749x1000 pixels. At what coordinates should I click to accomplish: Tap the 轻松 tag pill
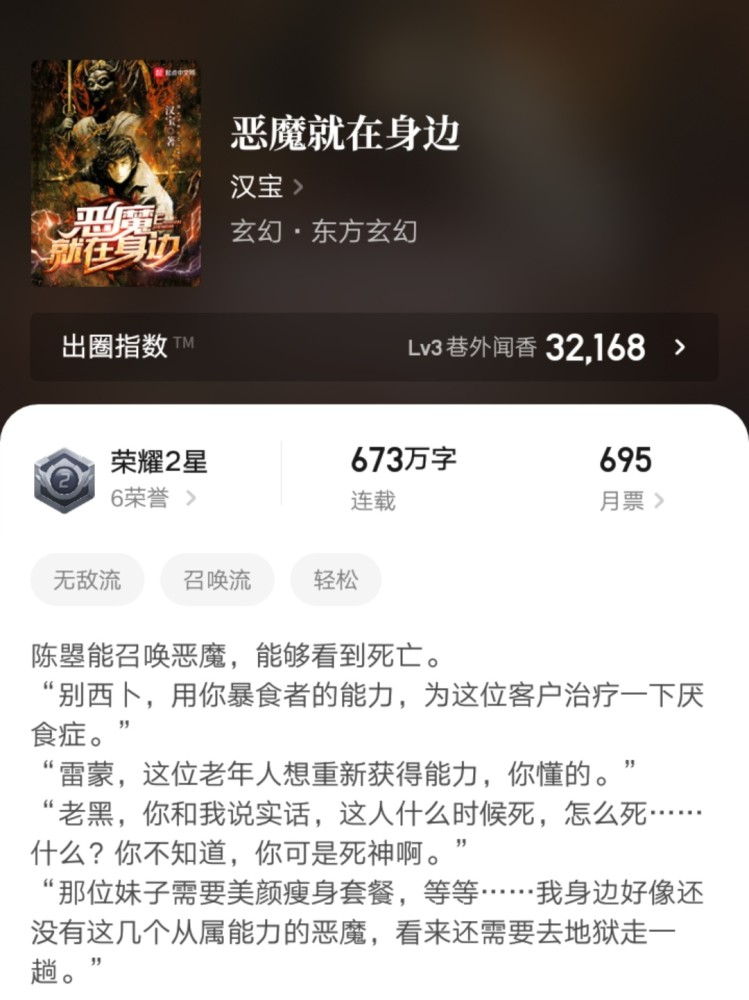tap(336, 580)
